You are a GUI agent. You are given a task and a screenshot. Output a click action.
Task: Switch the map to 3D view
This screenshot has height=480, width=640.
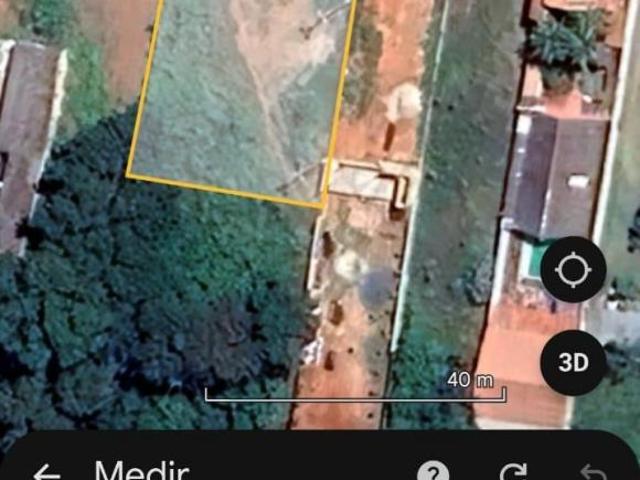click(573, 362)
